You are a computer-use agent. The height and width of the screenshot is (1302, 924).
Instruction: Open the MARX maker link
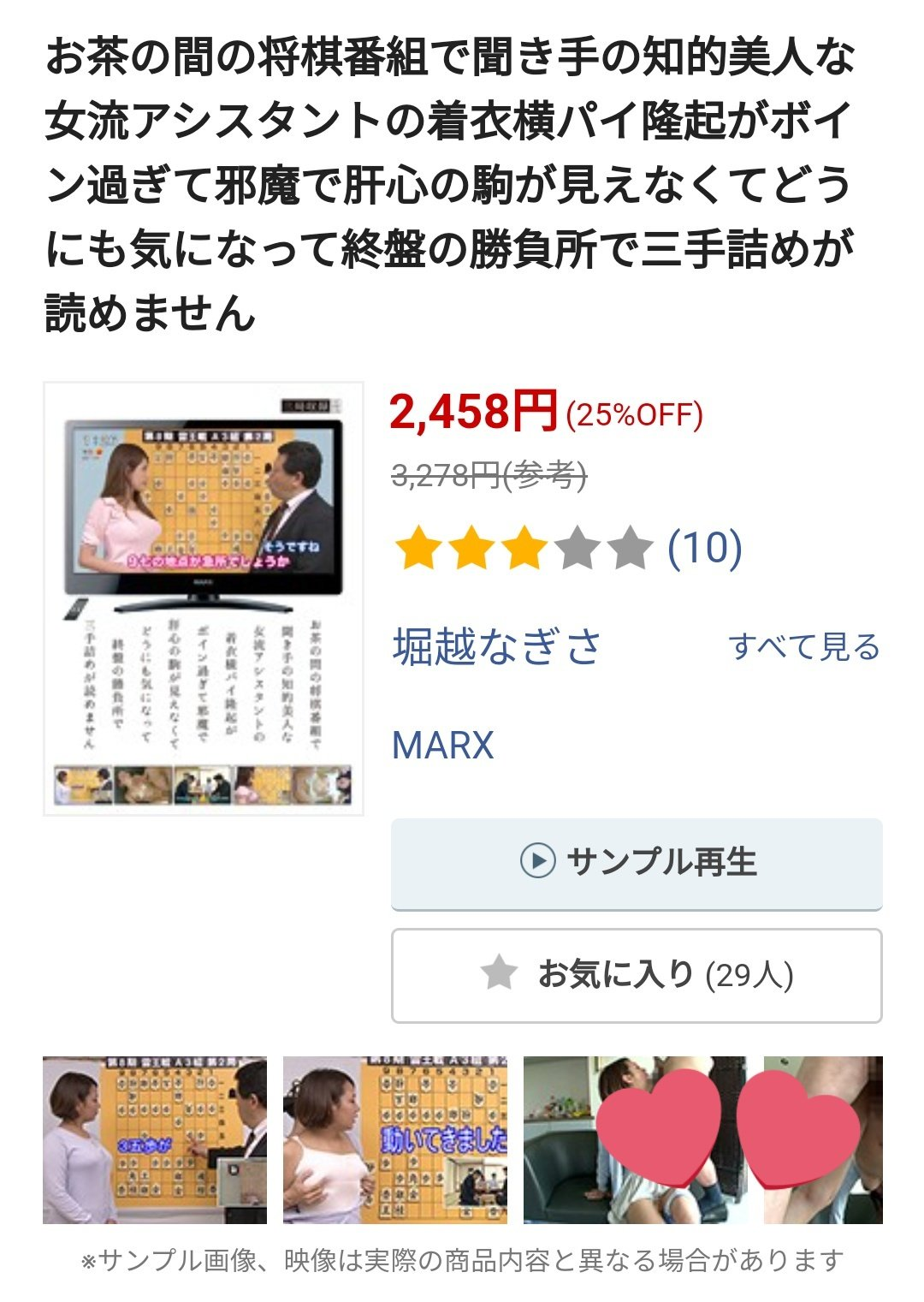(443, 746)
